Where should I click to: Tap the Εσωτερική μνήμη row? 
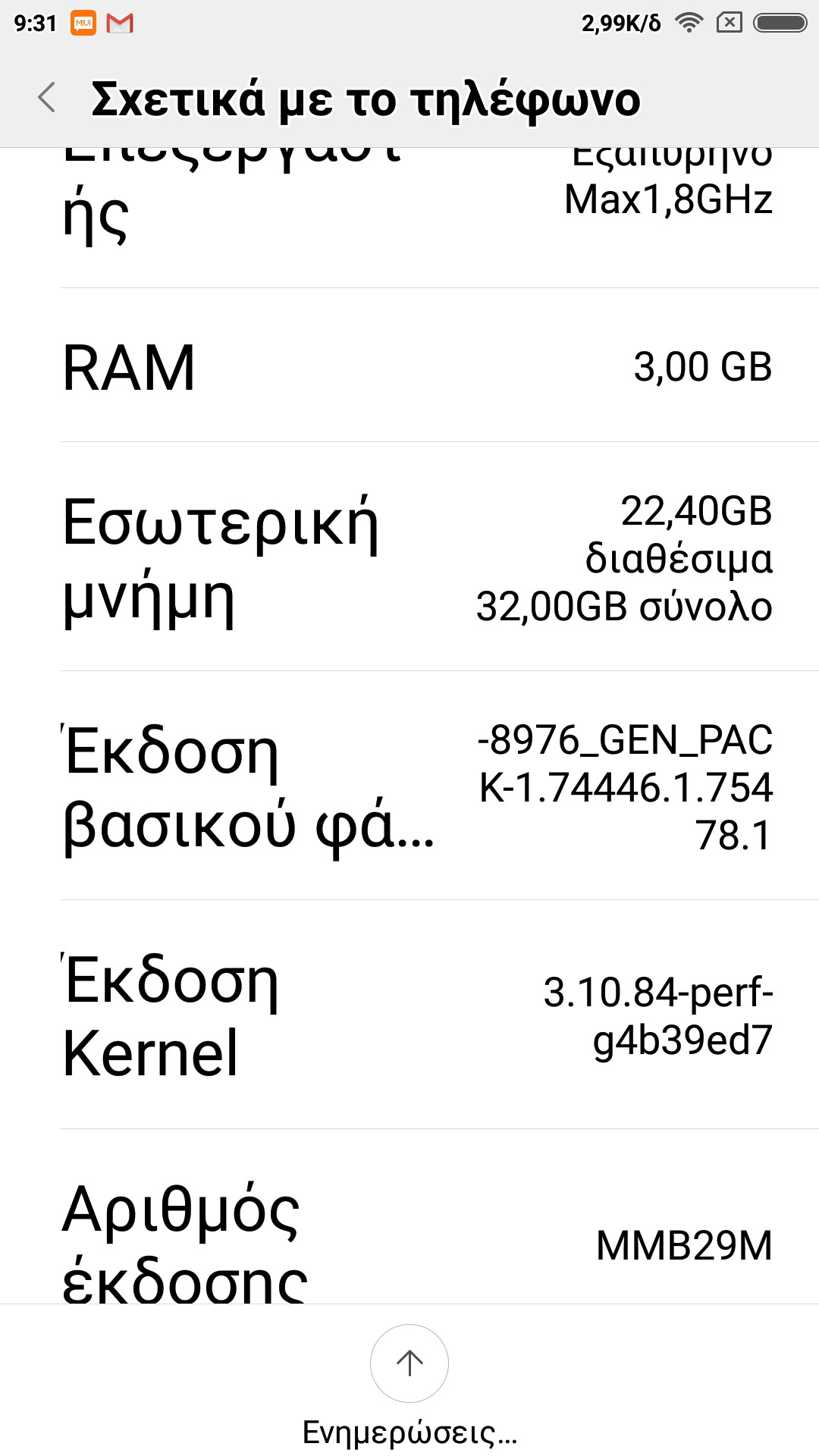pos(409,557)
